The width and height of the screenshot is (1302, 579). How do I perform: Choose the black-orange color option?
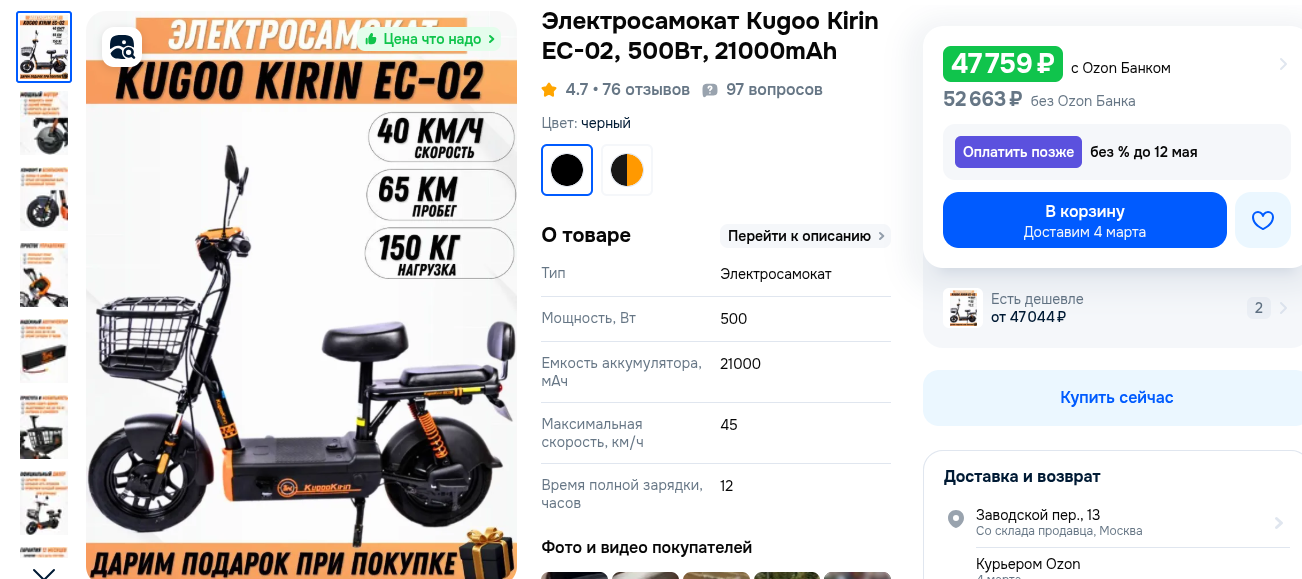pyautogui.click(x=627, y=170)
